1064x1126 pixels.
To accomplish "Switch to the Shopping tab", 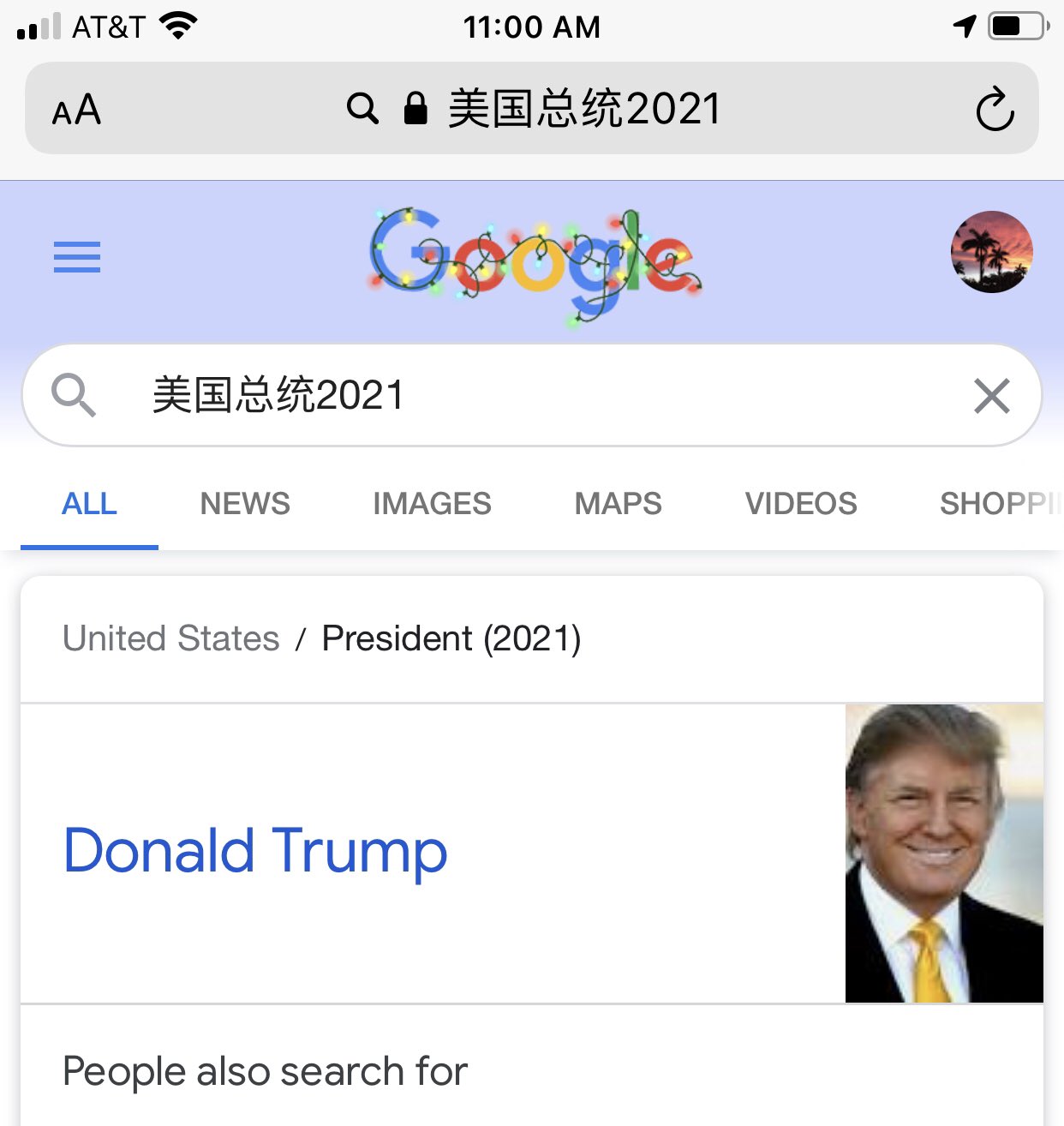I will click(998, 504).
